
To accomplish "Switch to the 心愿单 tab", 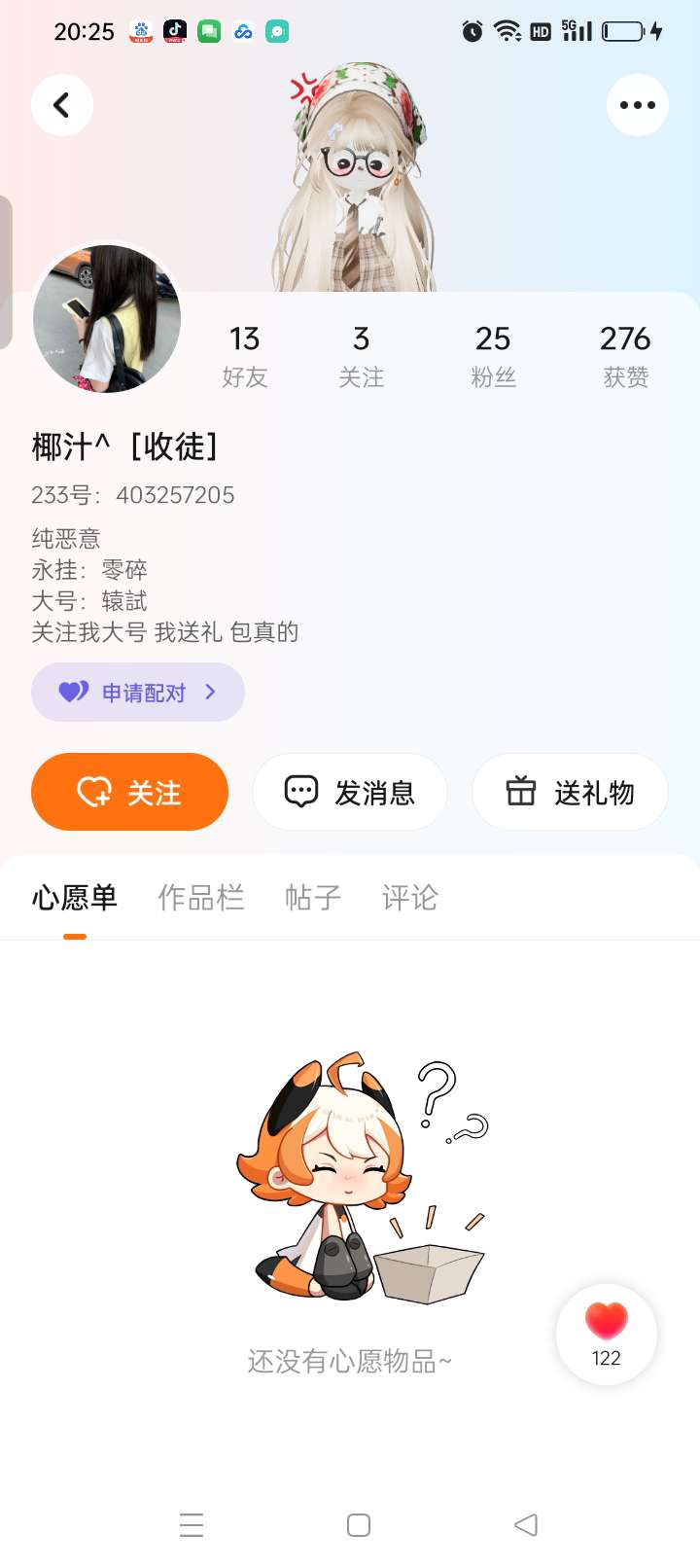I will coord(75,897).
